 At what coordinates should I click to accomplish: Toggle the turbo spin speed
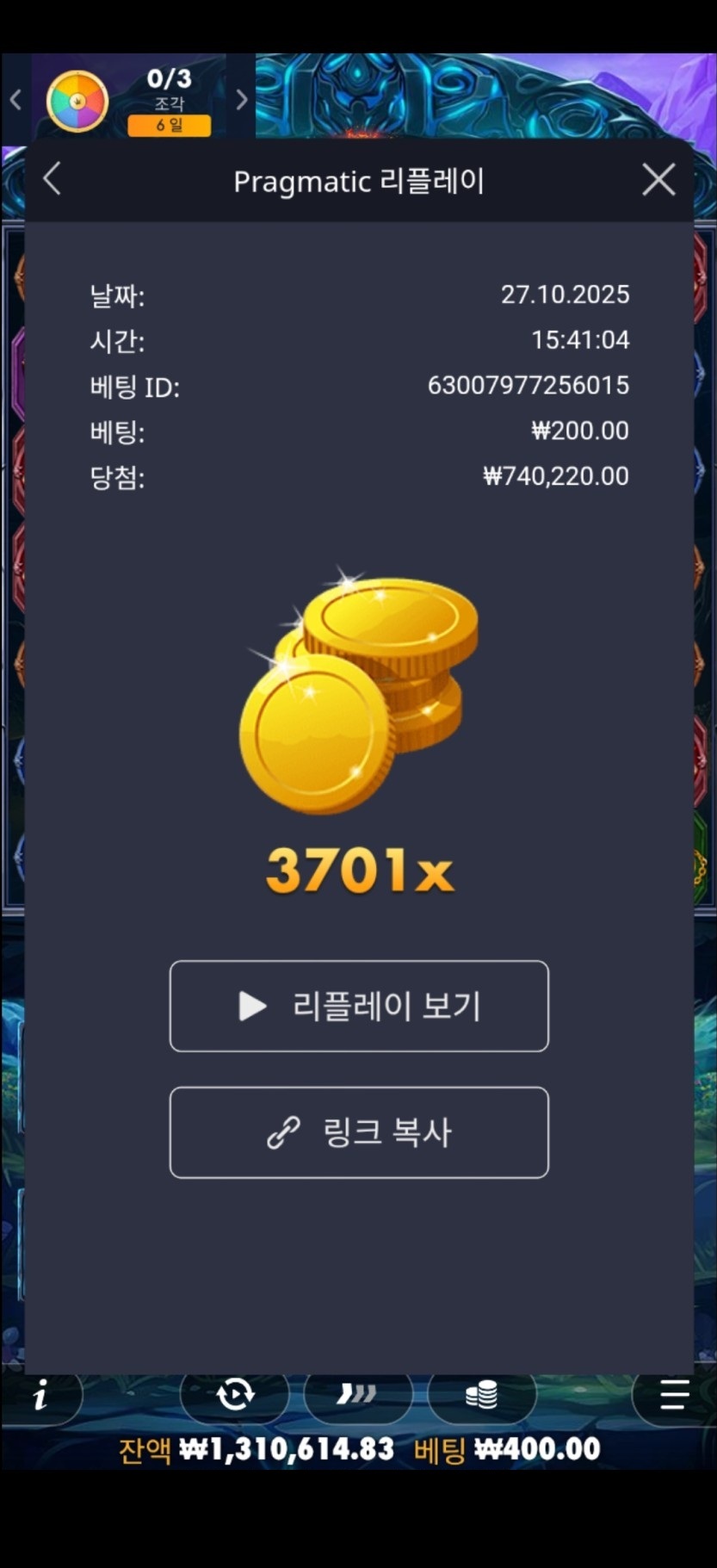coord(357,1394)
